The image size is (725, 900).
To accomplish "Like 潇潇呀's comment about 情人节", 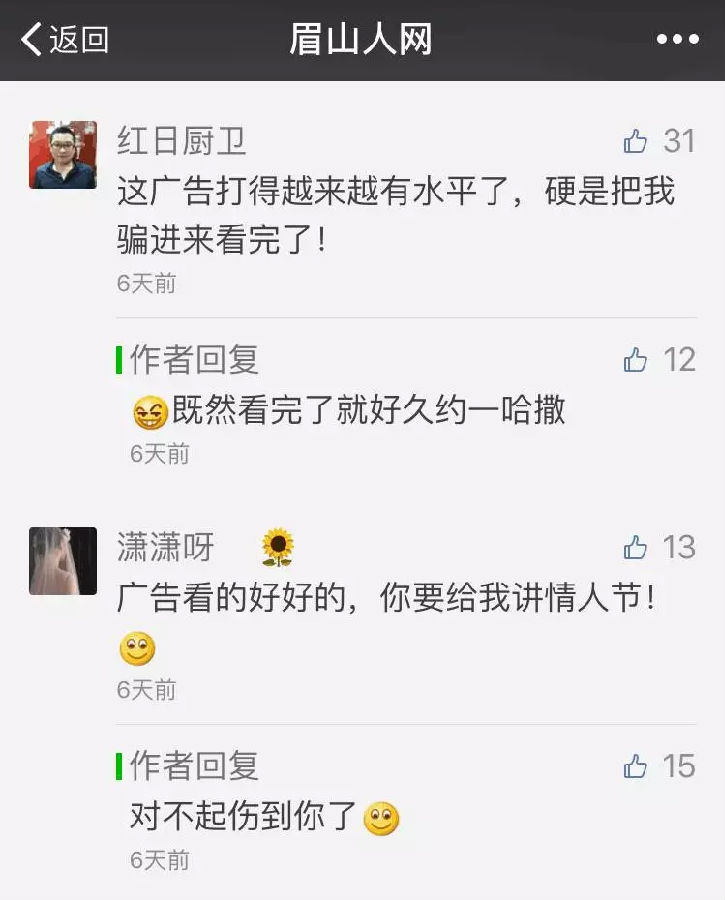I will (636, 547).
